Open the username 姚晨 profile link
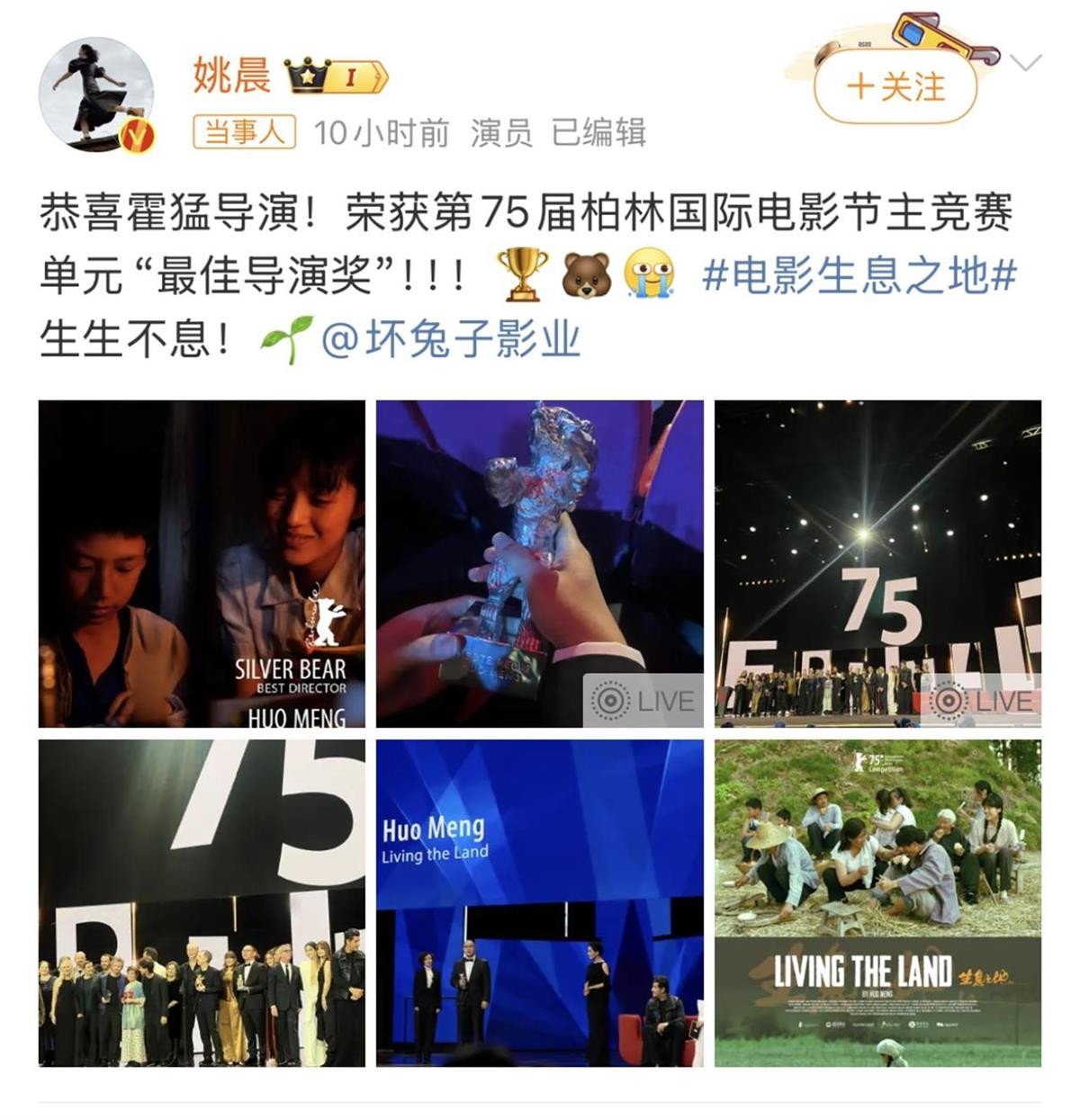Screen dimensions: 1080x1120 (232, 74)
